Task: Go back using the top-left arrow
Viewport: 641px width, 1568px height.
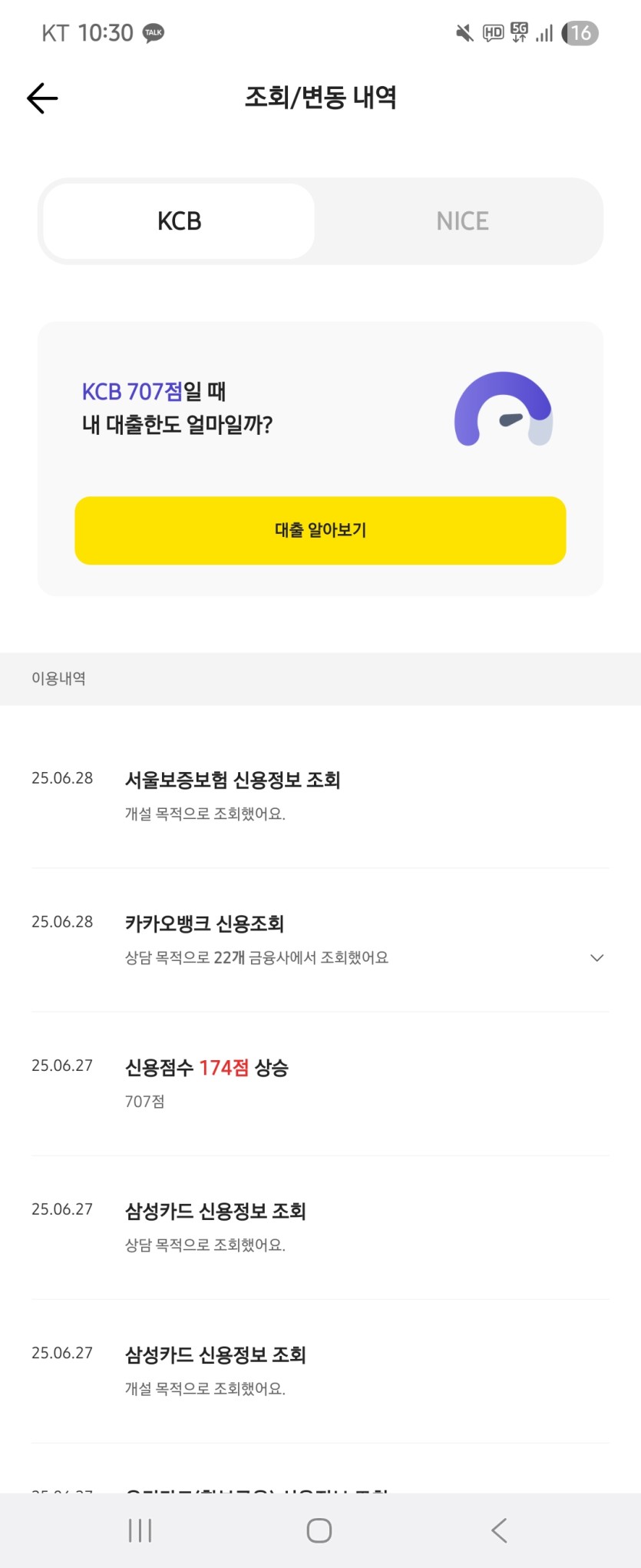Action: 42,98
